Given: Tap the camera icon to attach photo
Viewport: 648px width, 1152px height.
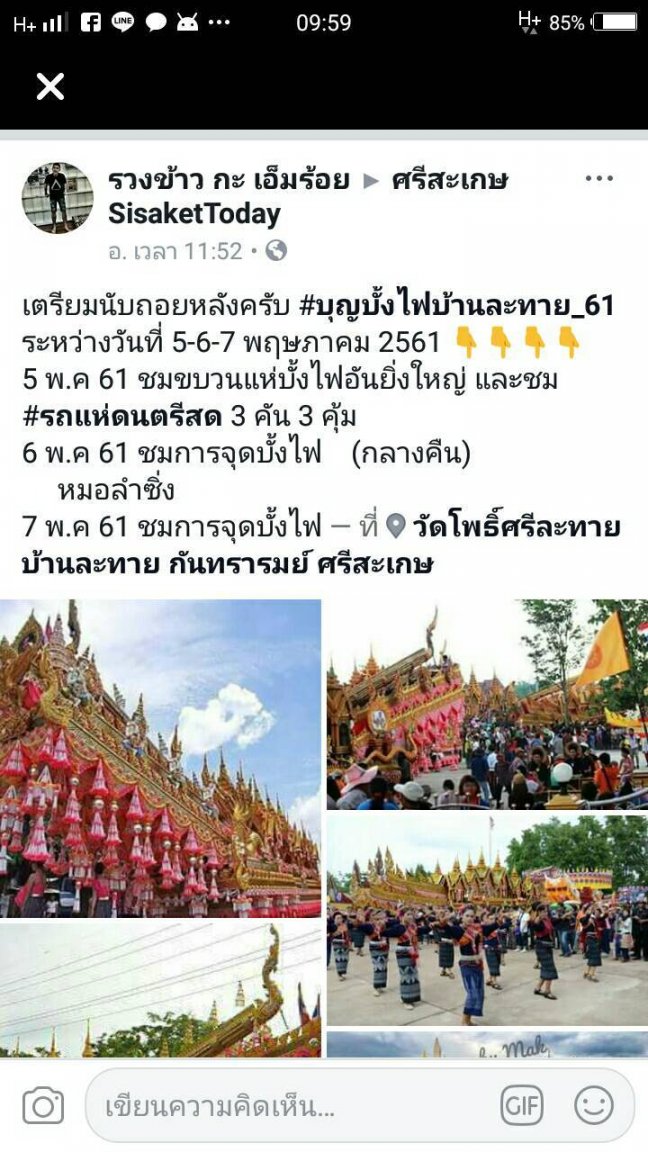Looking at the screenshot, I should [x=43, y=1105].
